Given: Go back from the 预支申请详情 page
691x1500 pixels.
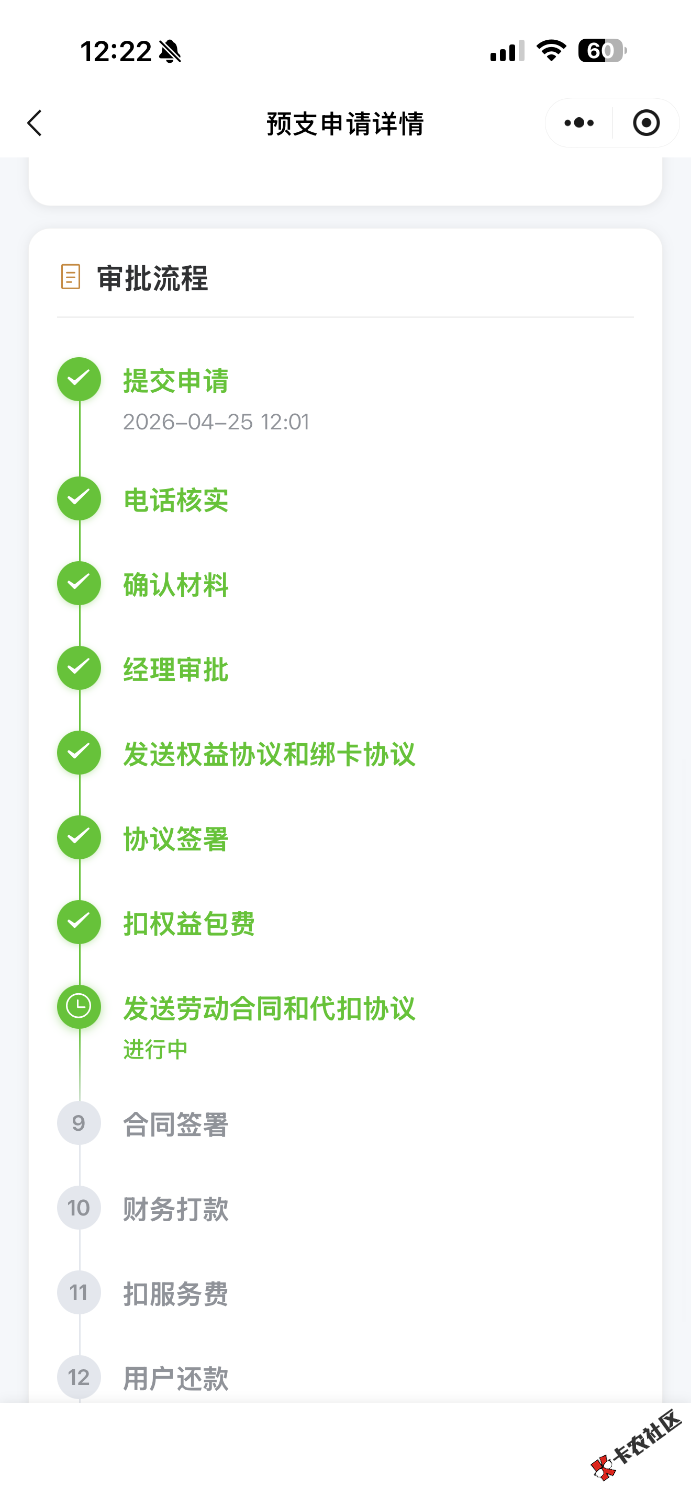Looking at the screenshot, I should coord(35,123).
